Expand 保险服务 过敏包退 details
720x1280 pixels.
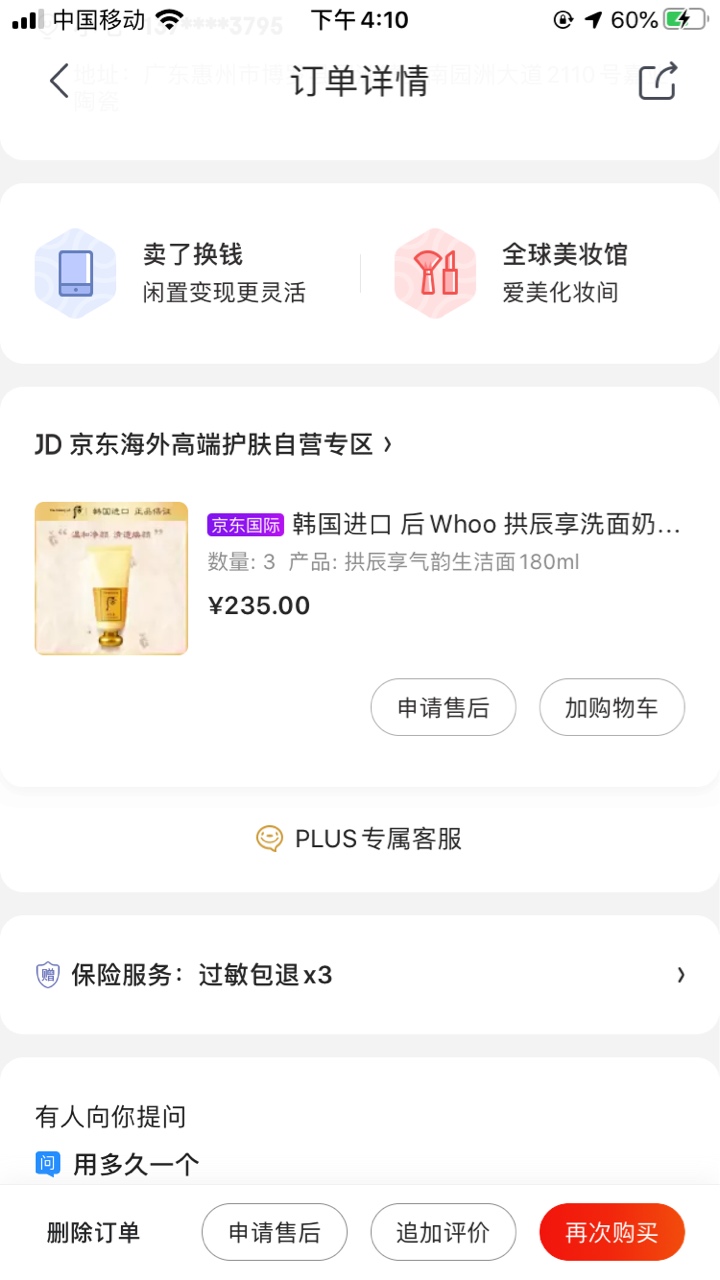coord(360,975)
